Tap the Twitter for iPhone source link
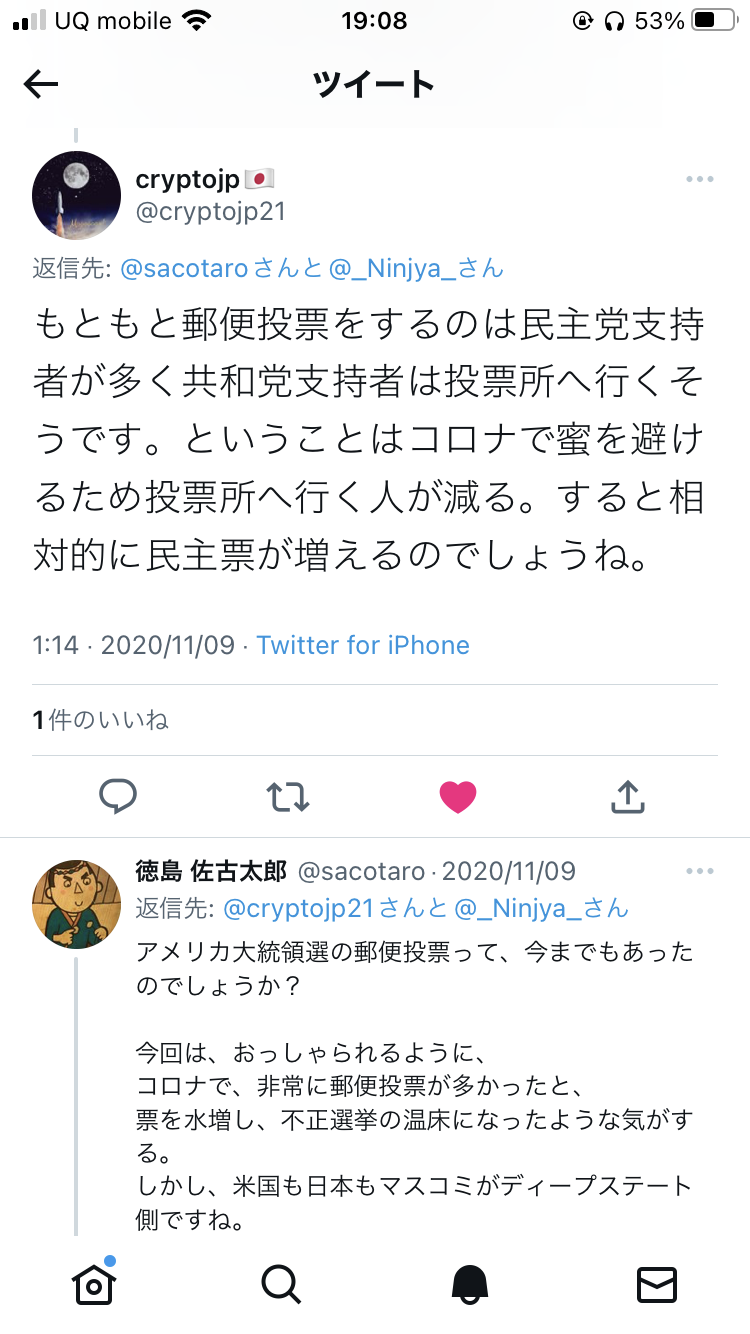This screenshot has width=750, height=1334. pyautogui.click(x=362, y=645)
